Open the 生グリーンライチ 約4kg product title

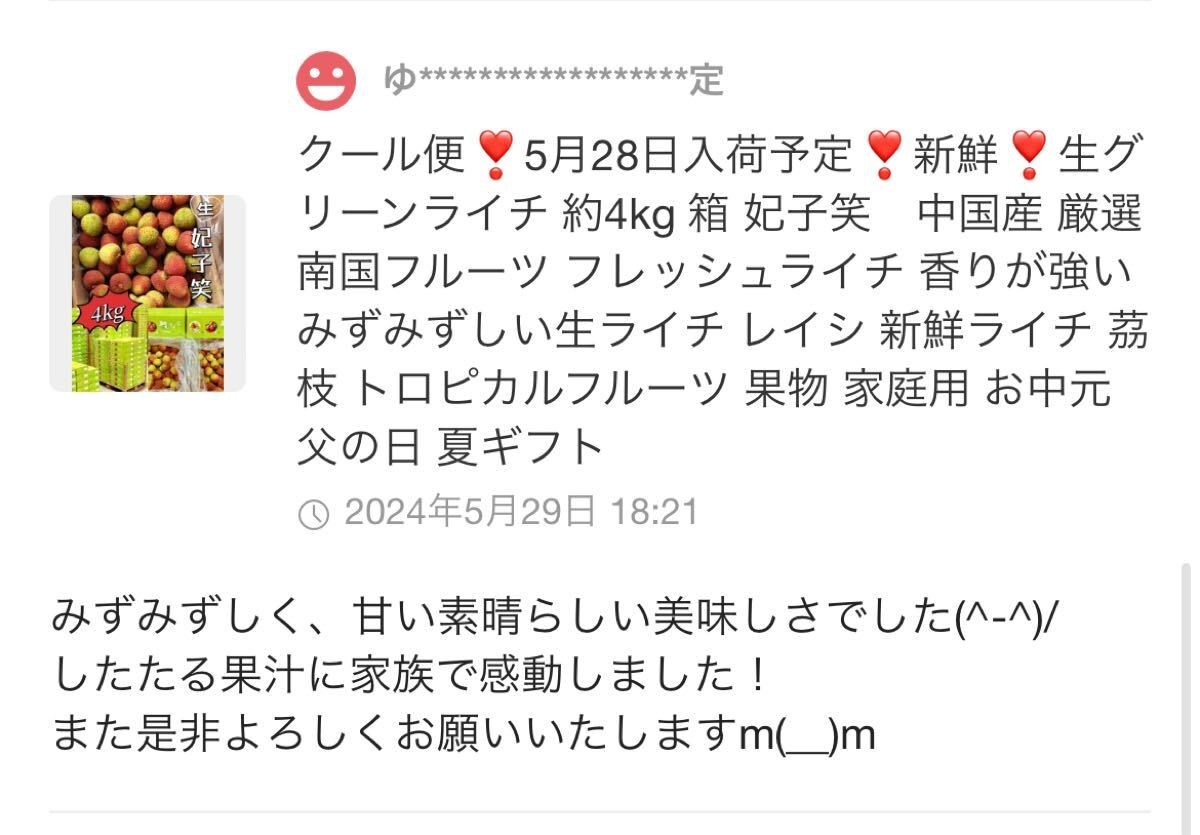(720, 300)
